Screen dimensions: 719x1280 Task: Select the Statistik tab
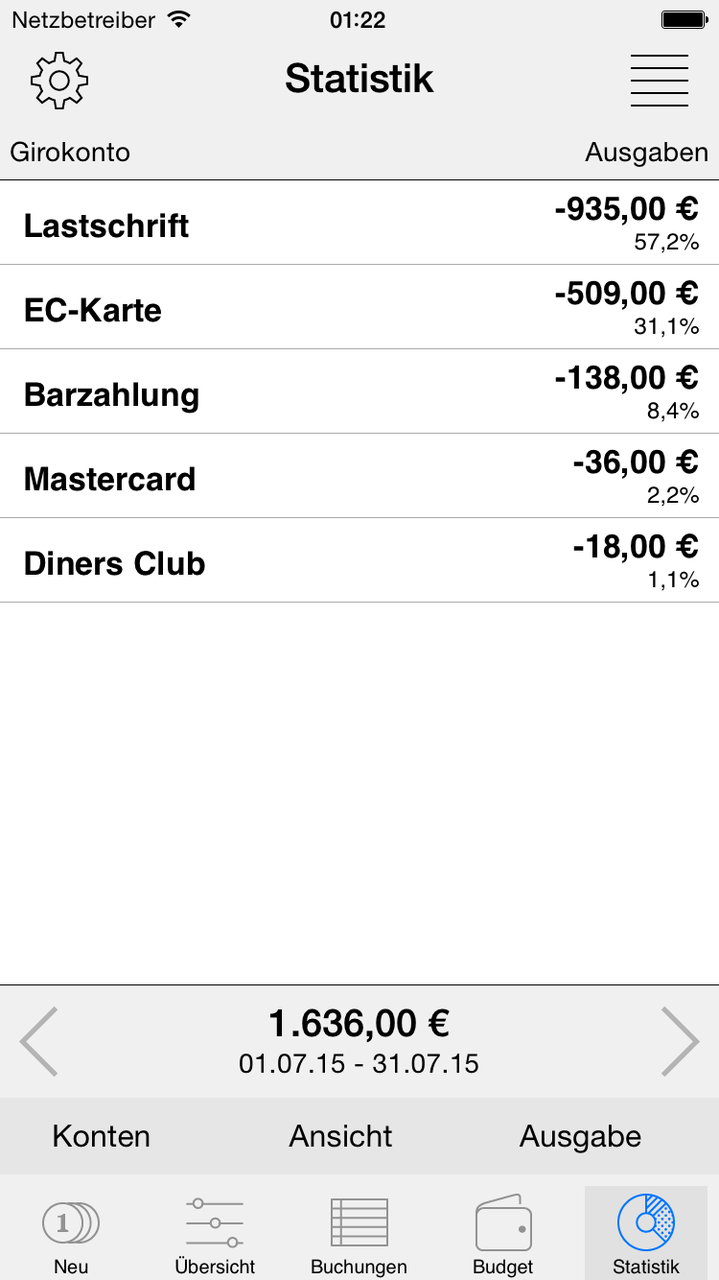646,1234
